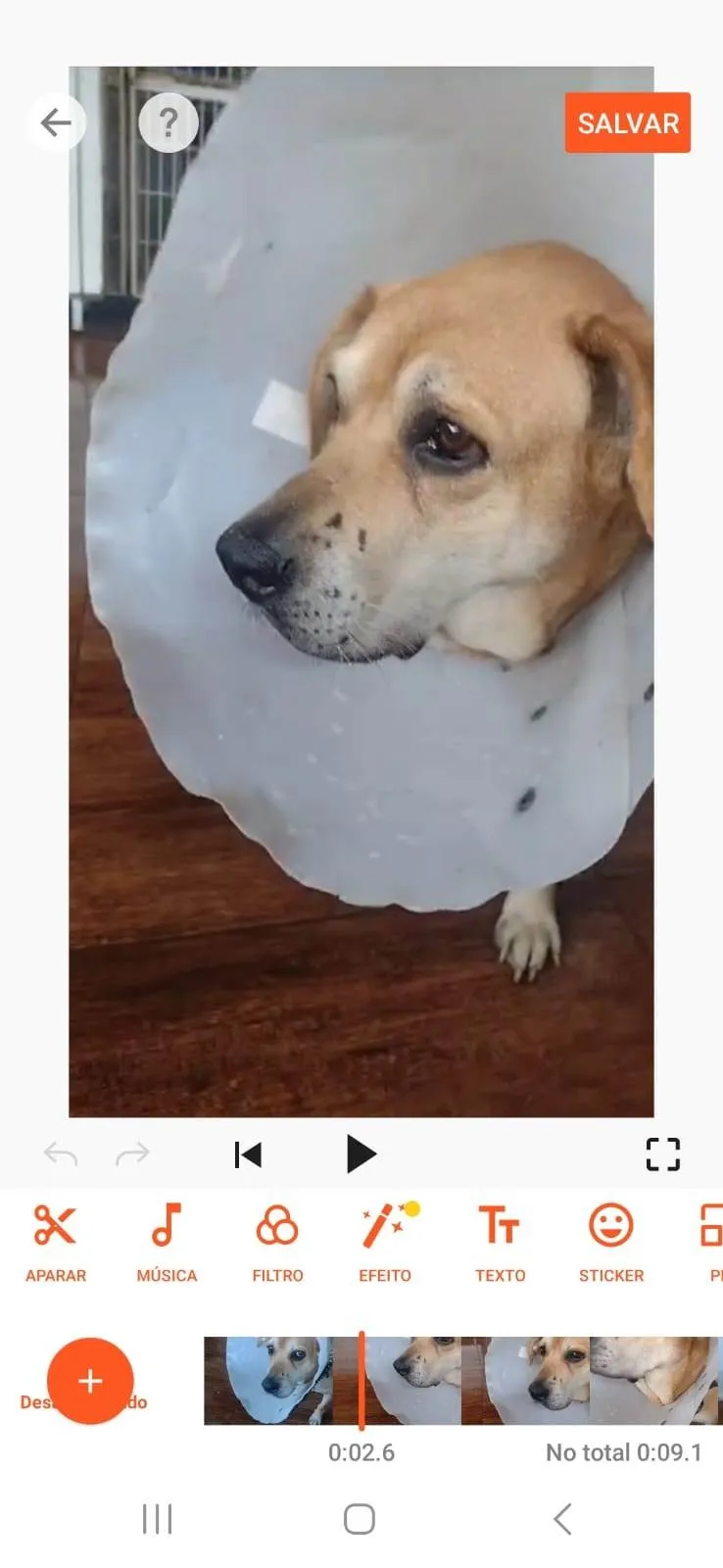Viewport: 723px width, 1568px height.
Task: Open the STICKER picker
Action: pyautogui.click(x=610, y=1242)
